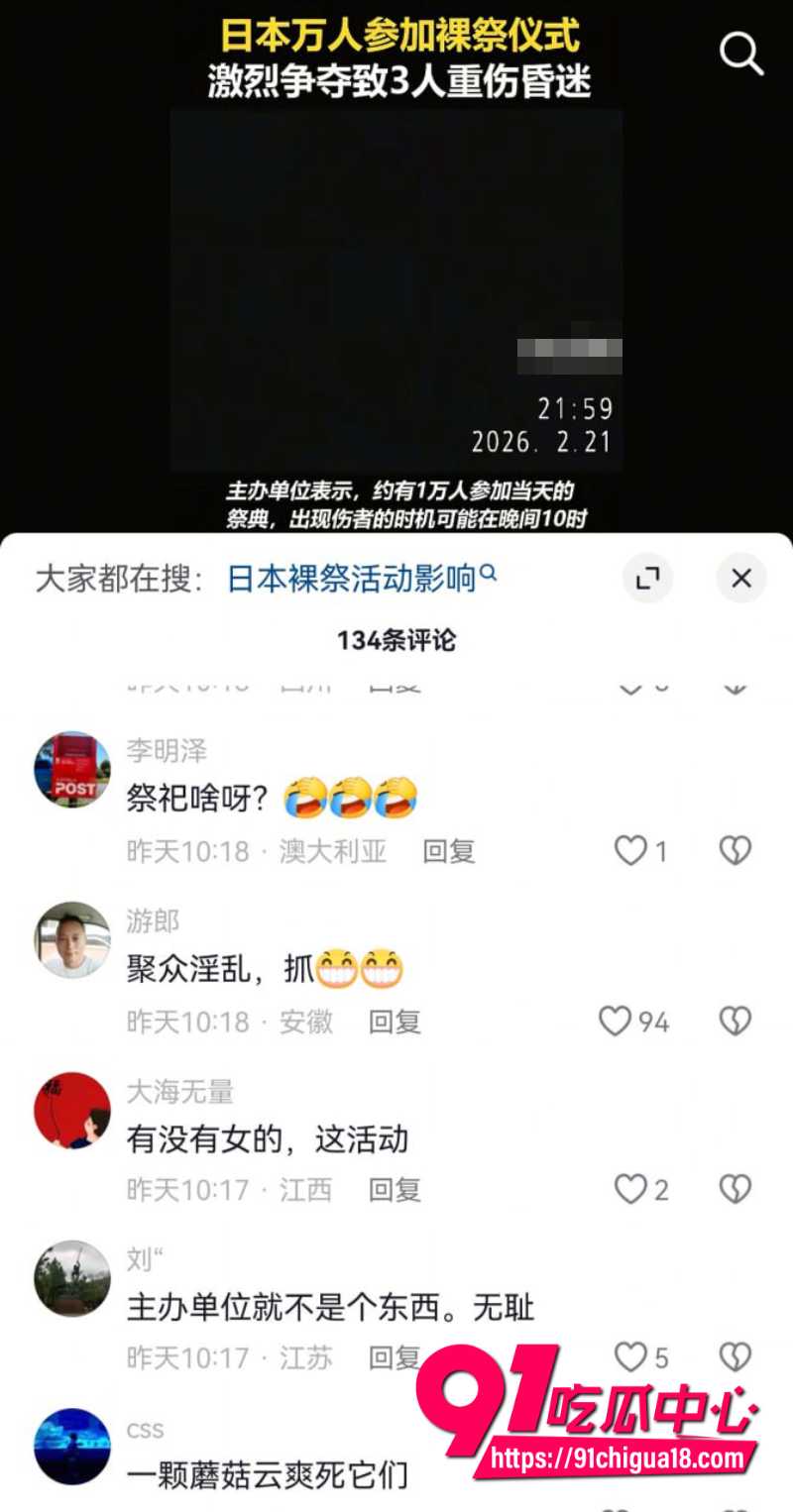Dislike 大海无量's comment
The image size is (793, 1512).
pyautogui.click(x=735, y=1189)
